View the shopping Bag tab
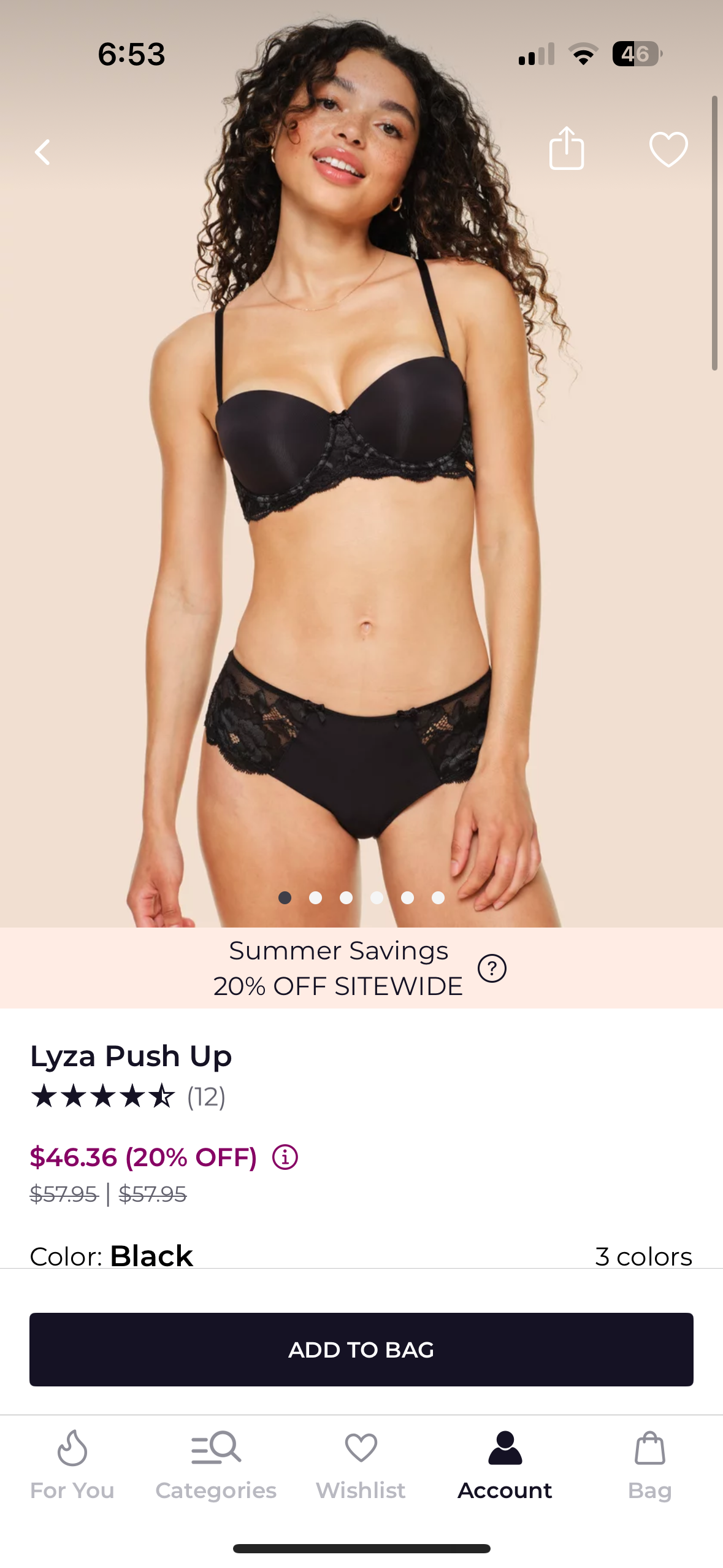The image size is (723, 1568). click(649, 1466)
